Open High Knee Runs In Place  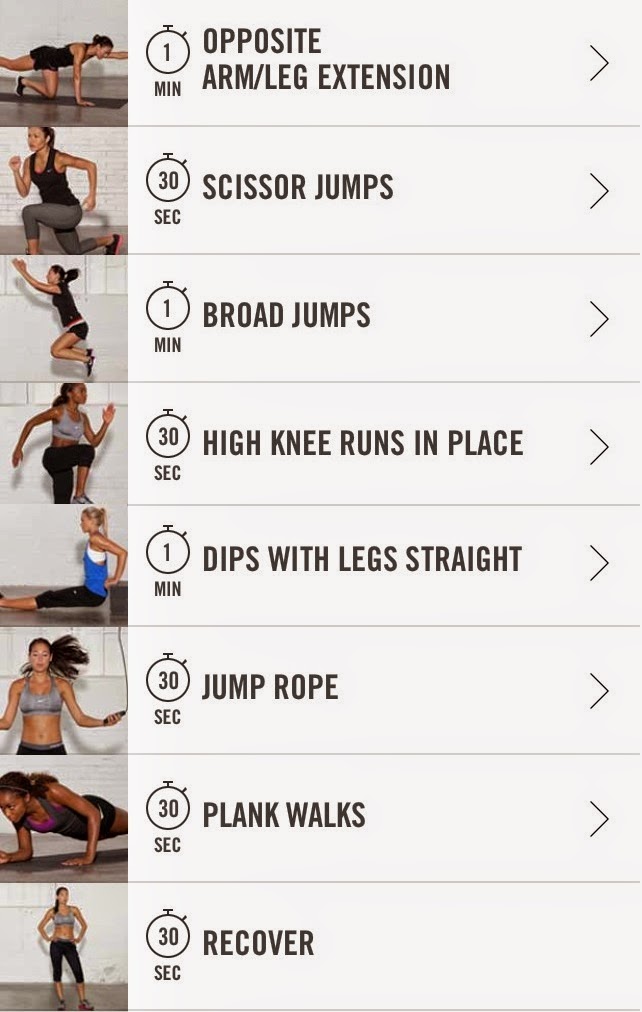coord(362,443)
